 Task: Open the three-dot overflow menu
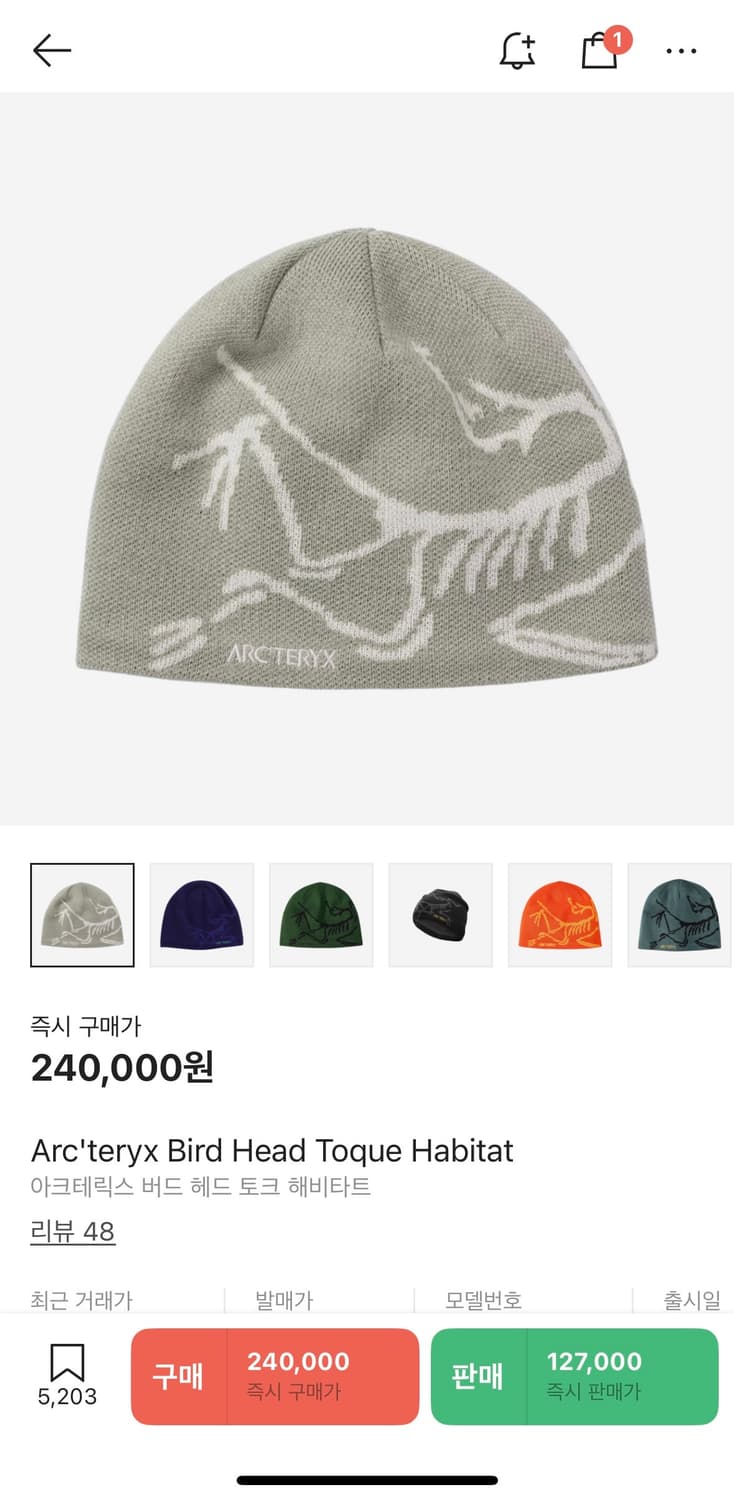tap(681, 50)
